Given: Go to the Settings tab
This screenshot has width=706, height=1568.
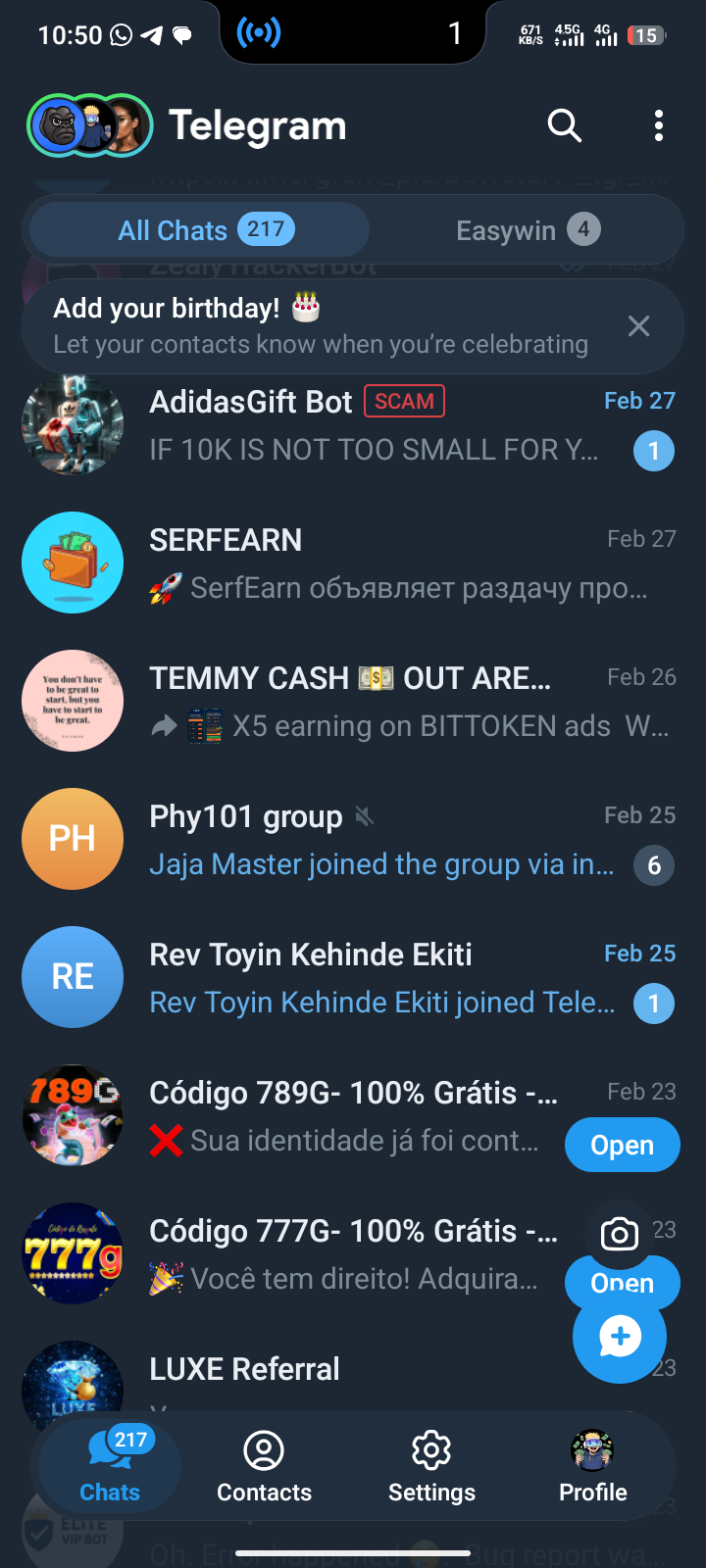Looking at the screenshot, I should [431, 1467].
